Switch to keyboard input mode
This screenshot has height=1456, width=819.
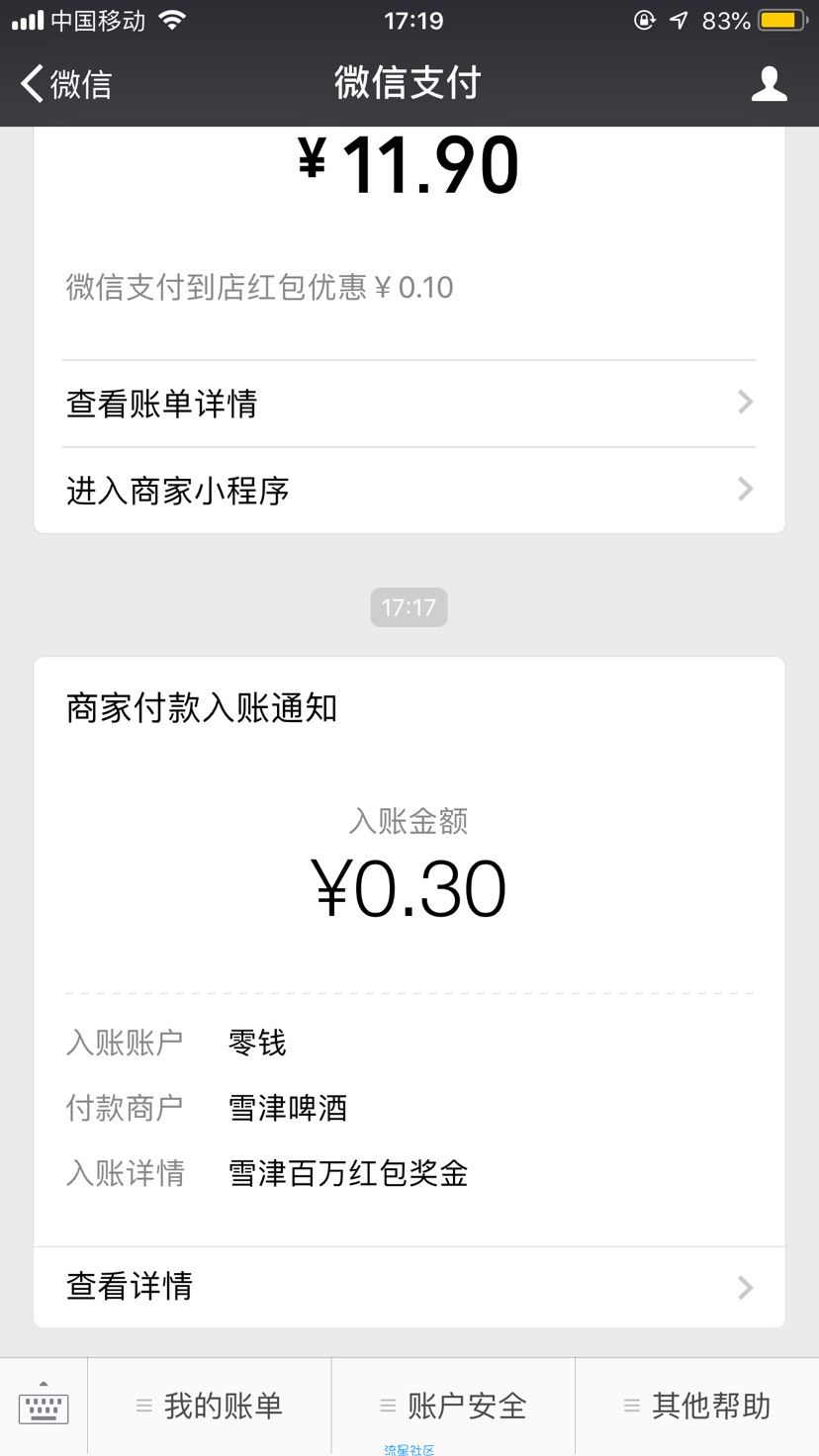[44, 1406]
